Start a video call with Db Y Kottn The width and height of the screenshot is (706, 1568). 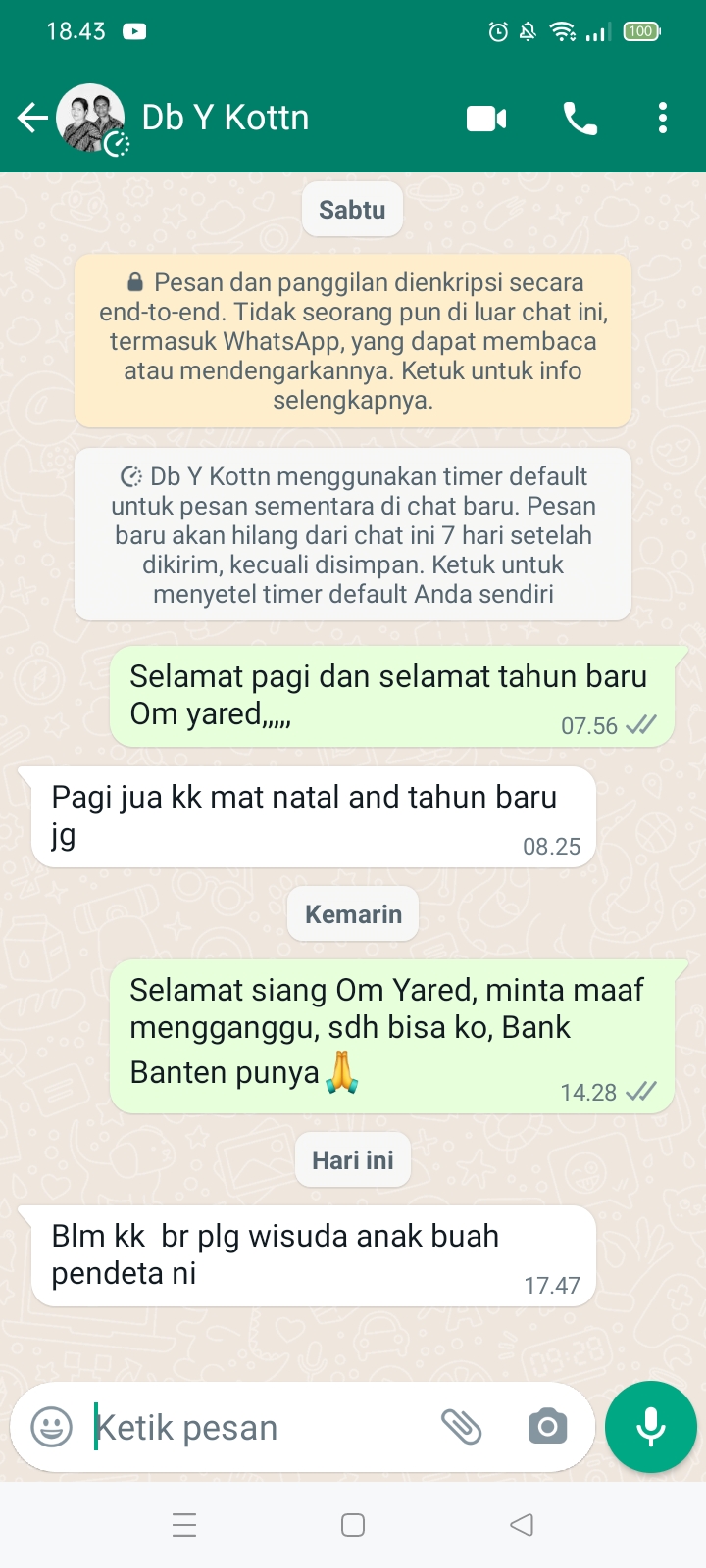486,119
